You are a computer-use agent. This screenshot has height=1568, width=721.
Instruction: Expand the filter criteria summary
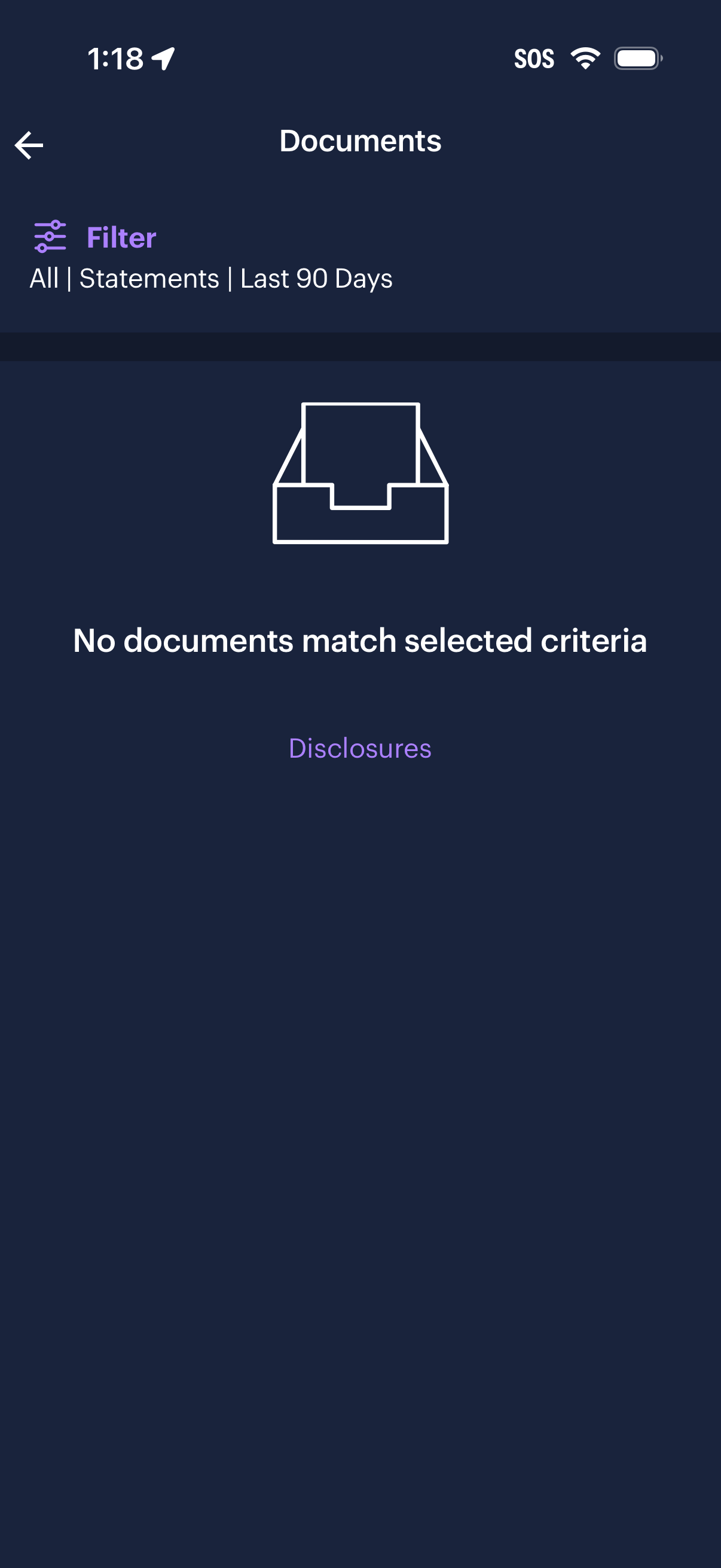click(212, 279)
